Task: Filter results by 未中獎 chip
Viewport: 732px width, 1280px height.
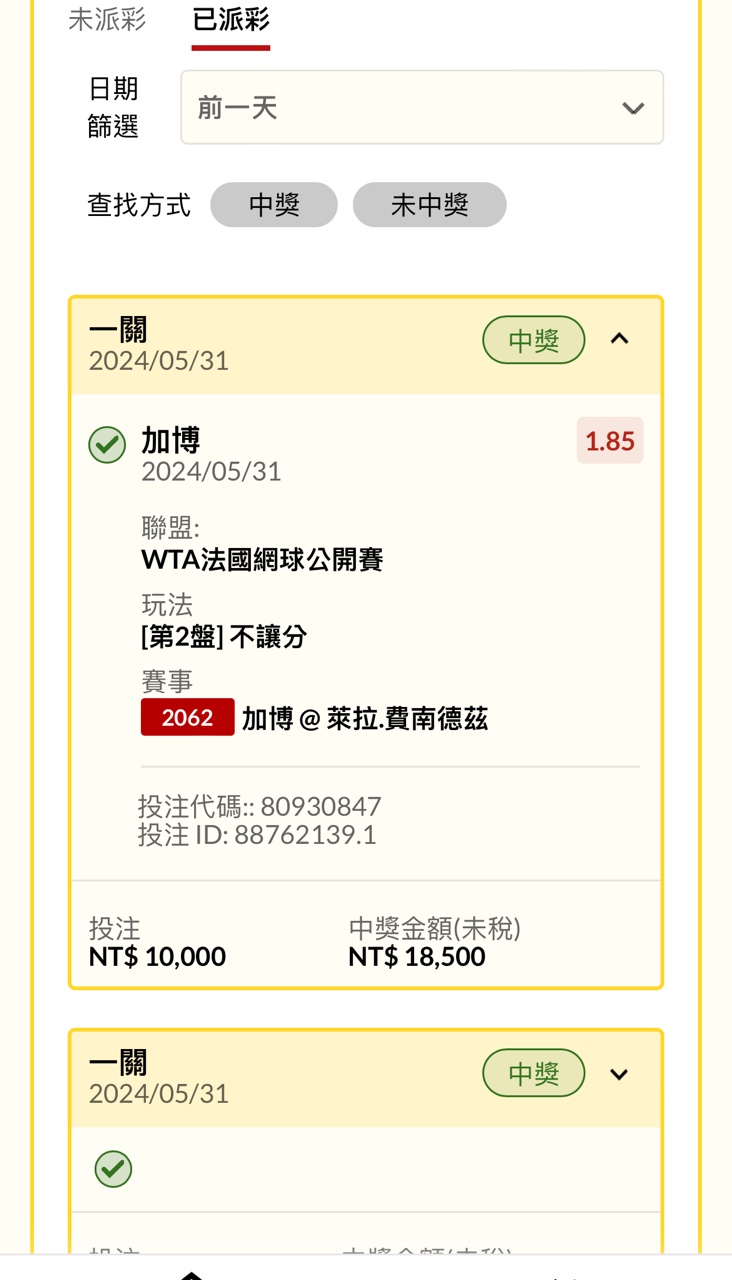Action: click(429, 205)
